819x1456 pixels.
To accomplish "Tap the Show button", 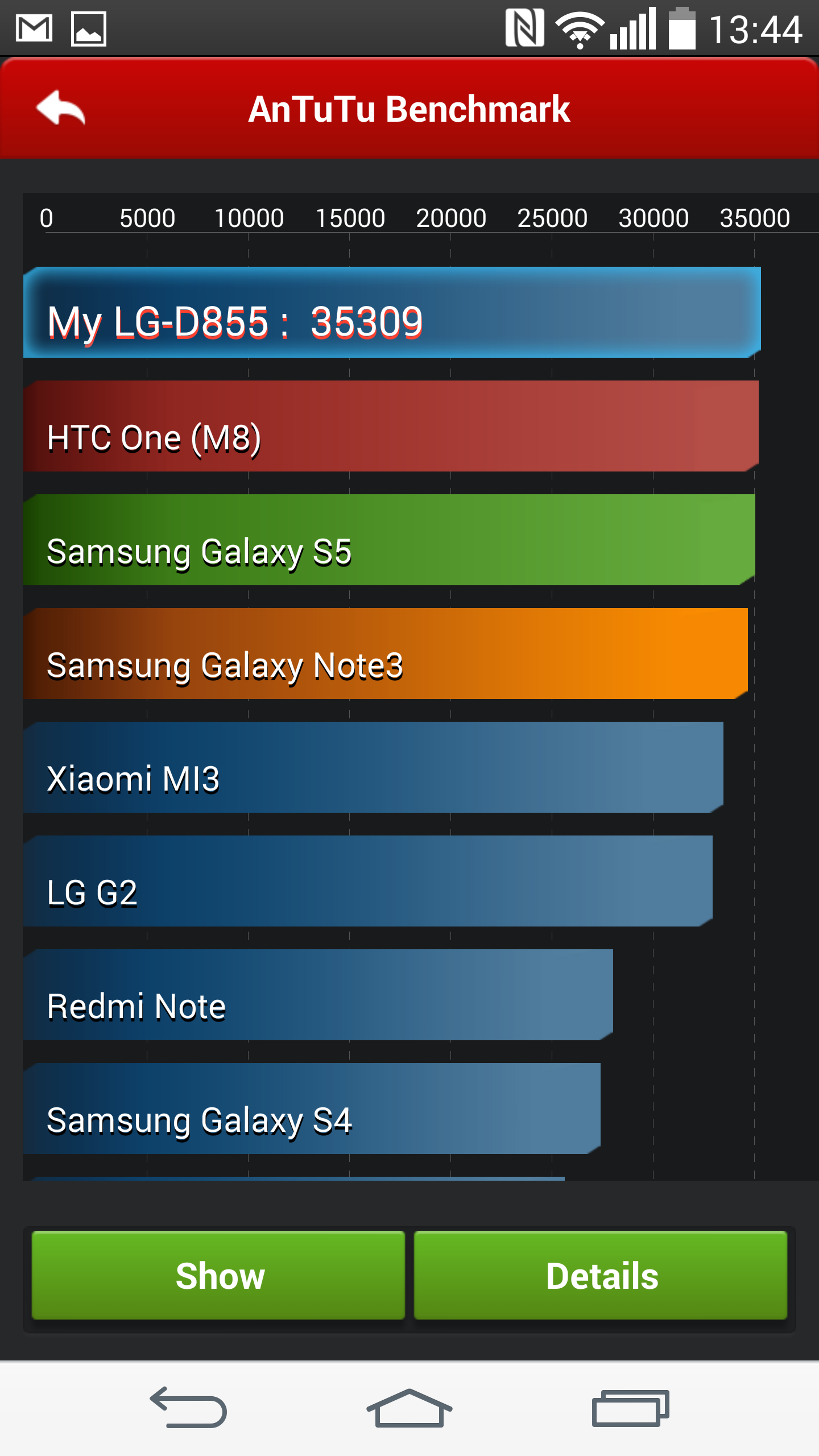I will [x=218, y=1275].
